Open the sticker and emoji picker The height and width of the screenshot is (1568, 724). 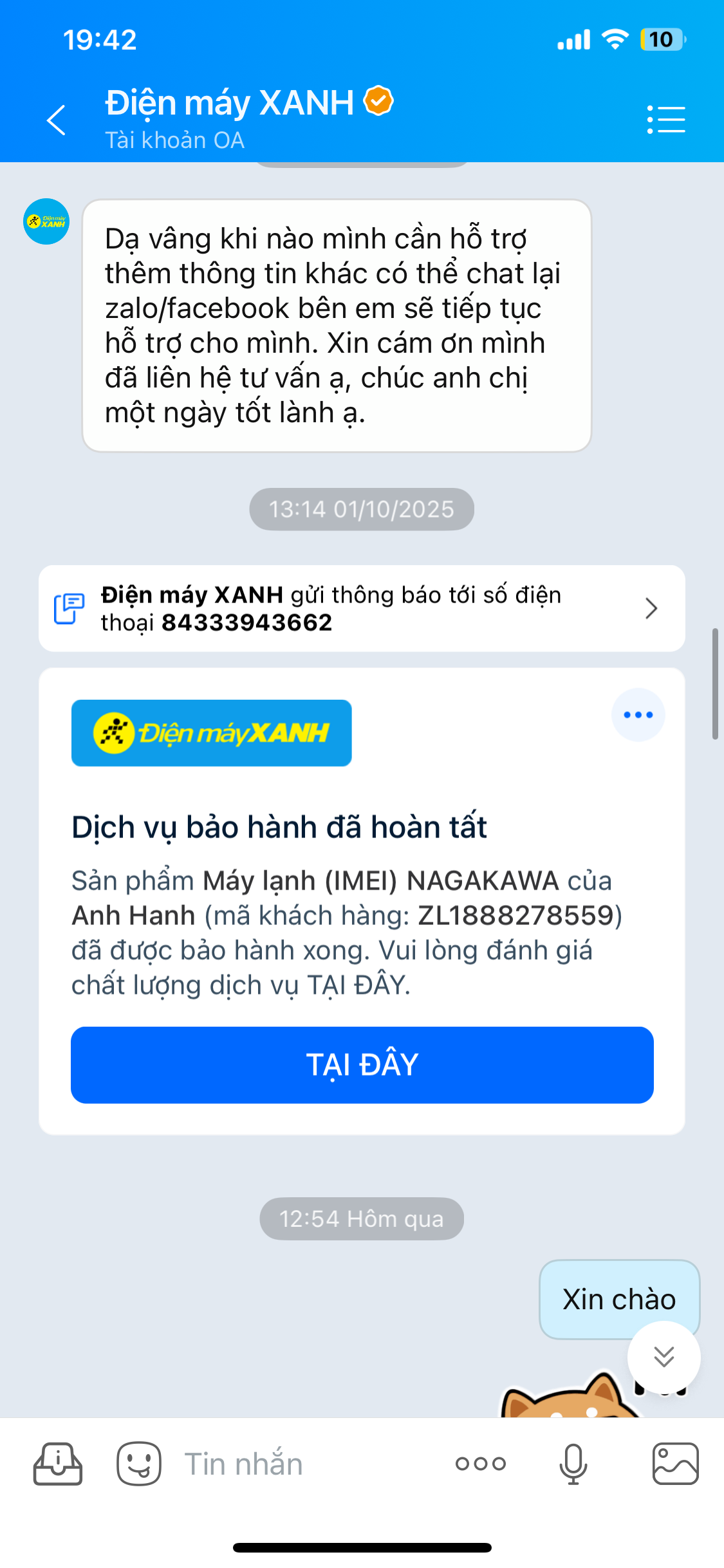tap(139, 1464)
